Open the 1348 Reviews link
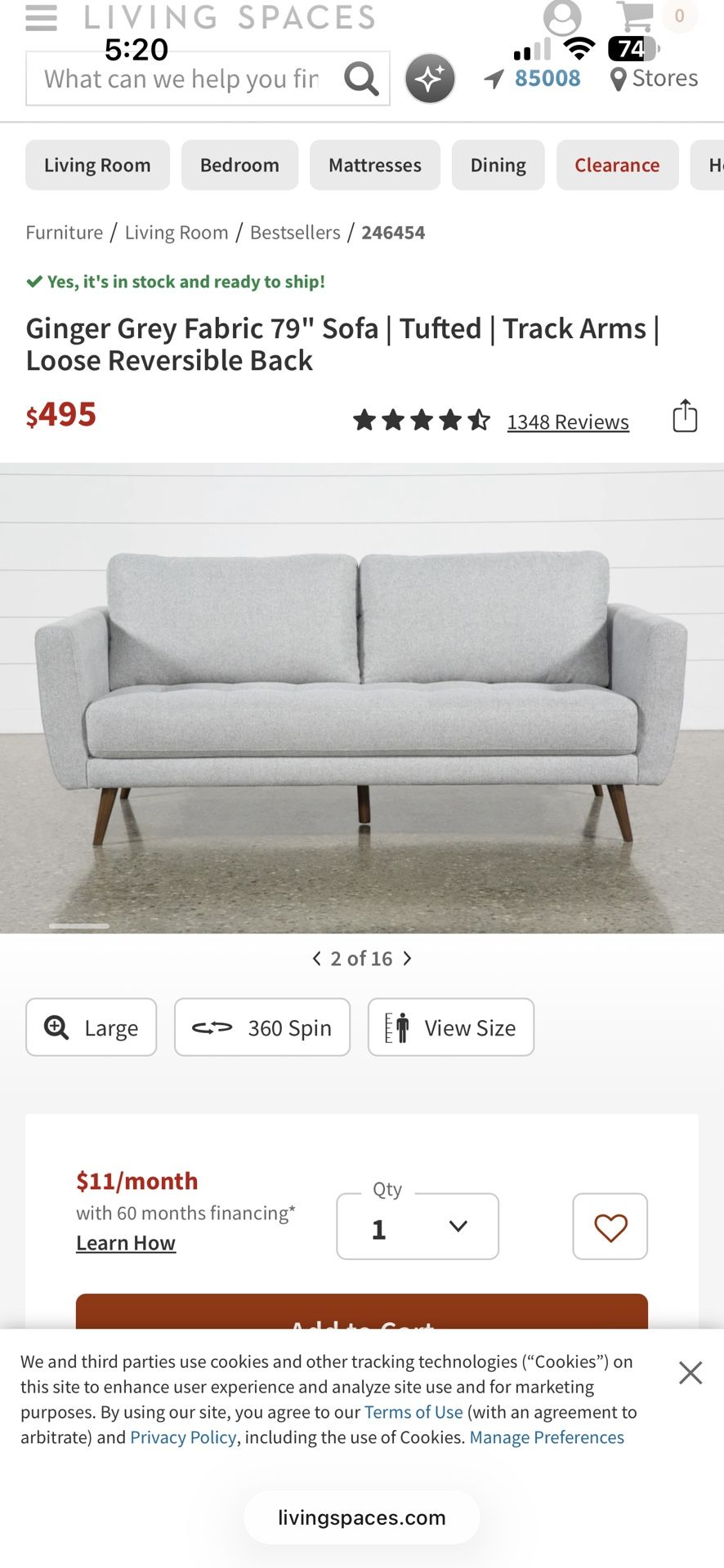This screenshot has width=724, height=1568. tap(567, 422)
